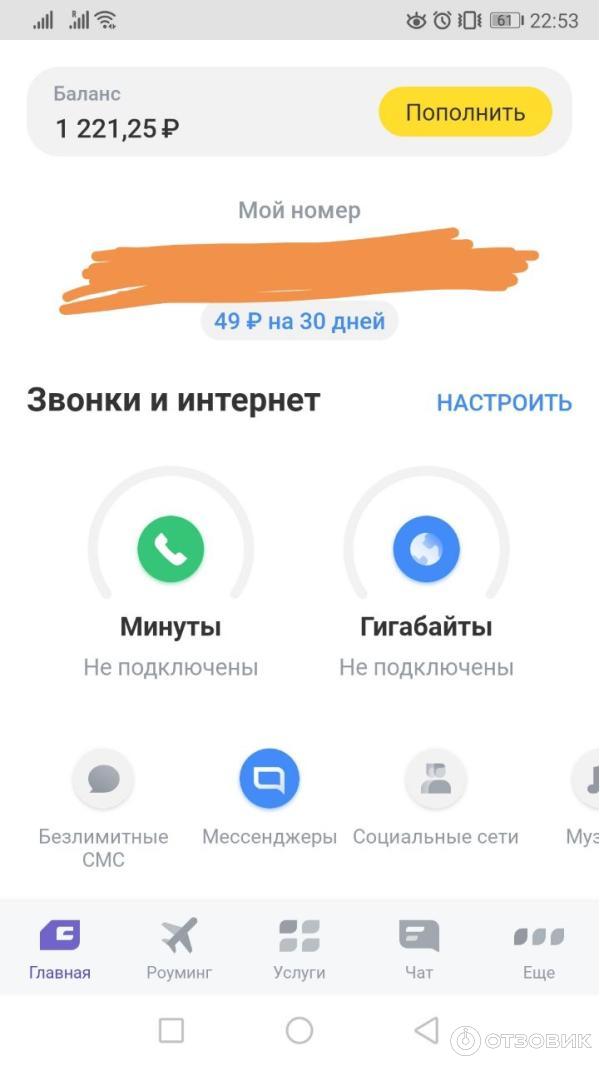This screenshot has width=600, height=1066.
Task: Tap the Пополнить button
Action: 465,112
